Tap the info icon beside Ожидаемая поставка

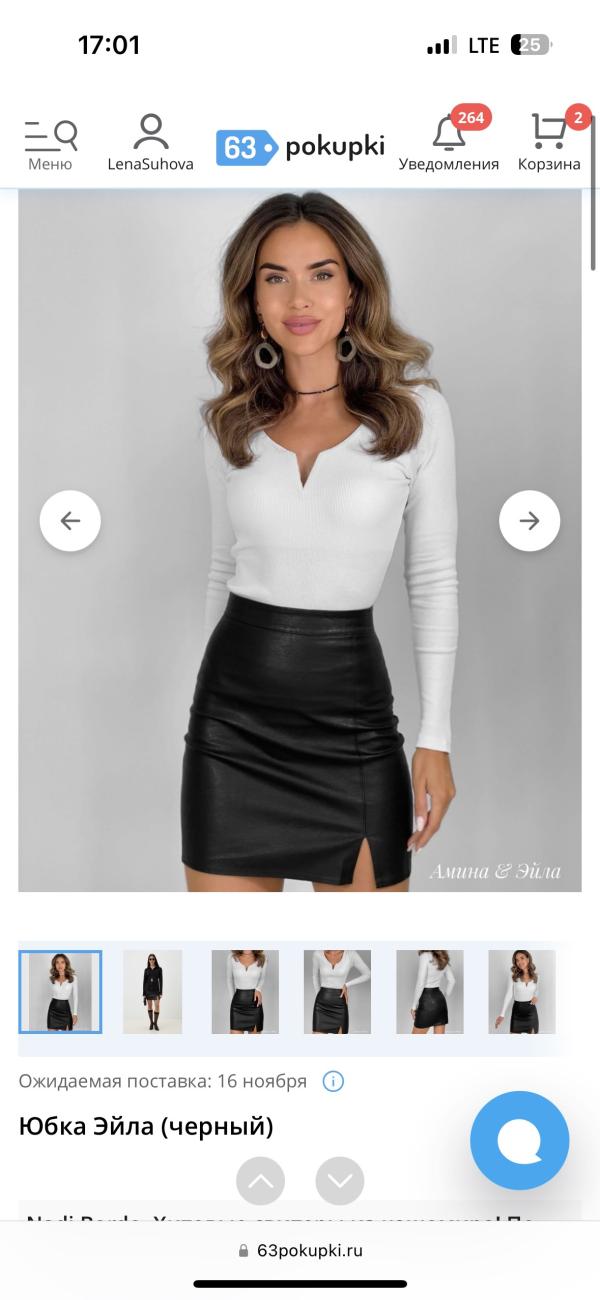pyautogui.click(x=333, y=1081)
